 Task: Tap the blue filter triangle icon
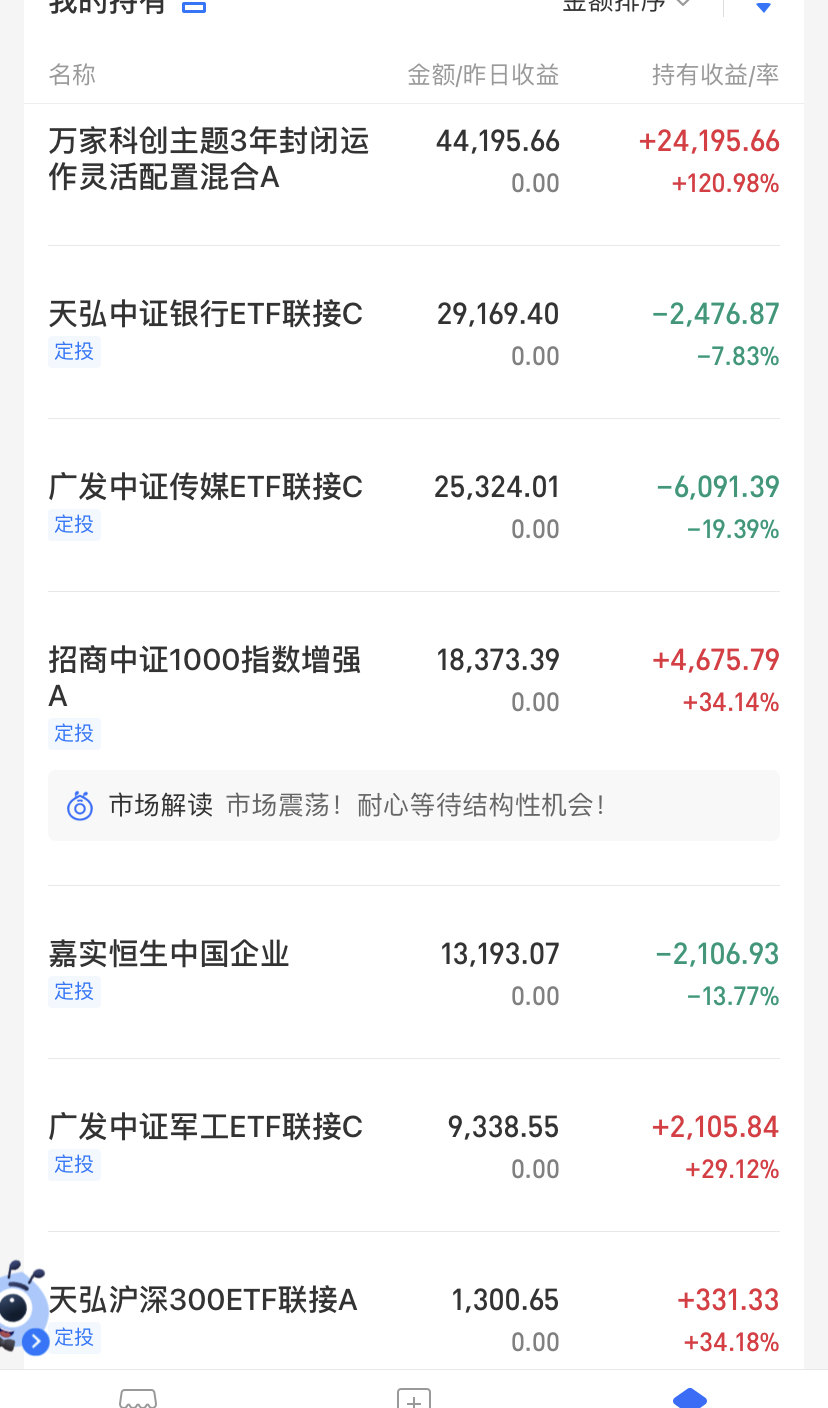[763, 8]
